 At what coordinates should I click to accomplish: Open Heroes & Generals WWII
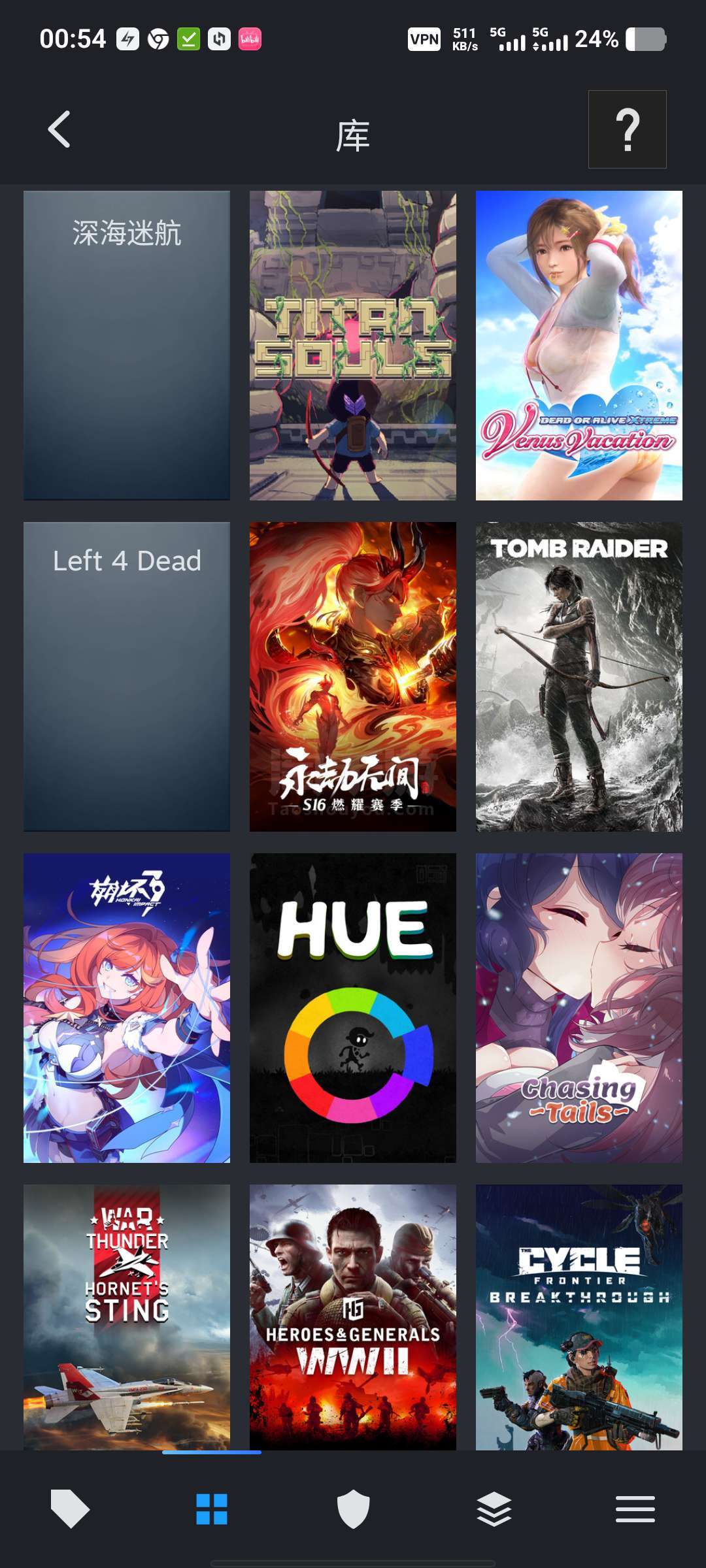pos(353,1318)
